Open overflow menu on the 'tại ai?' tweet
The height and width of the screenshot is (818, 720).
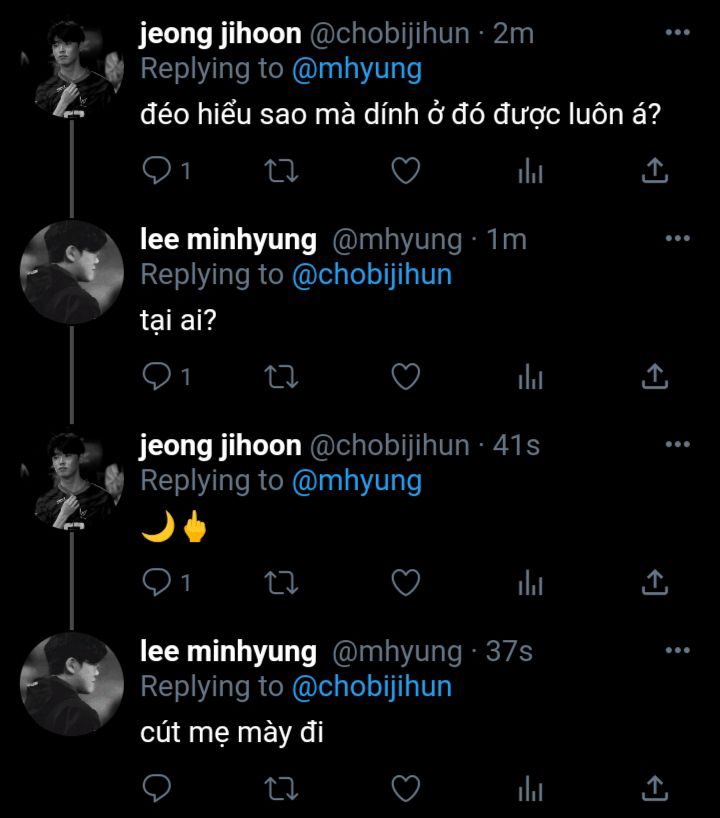click(677, 238)
